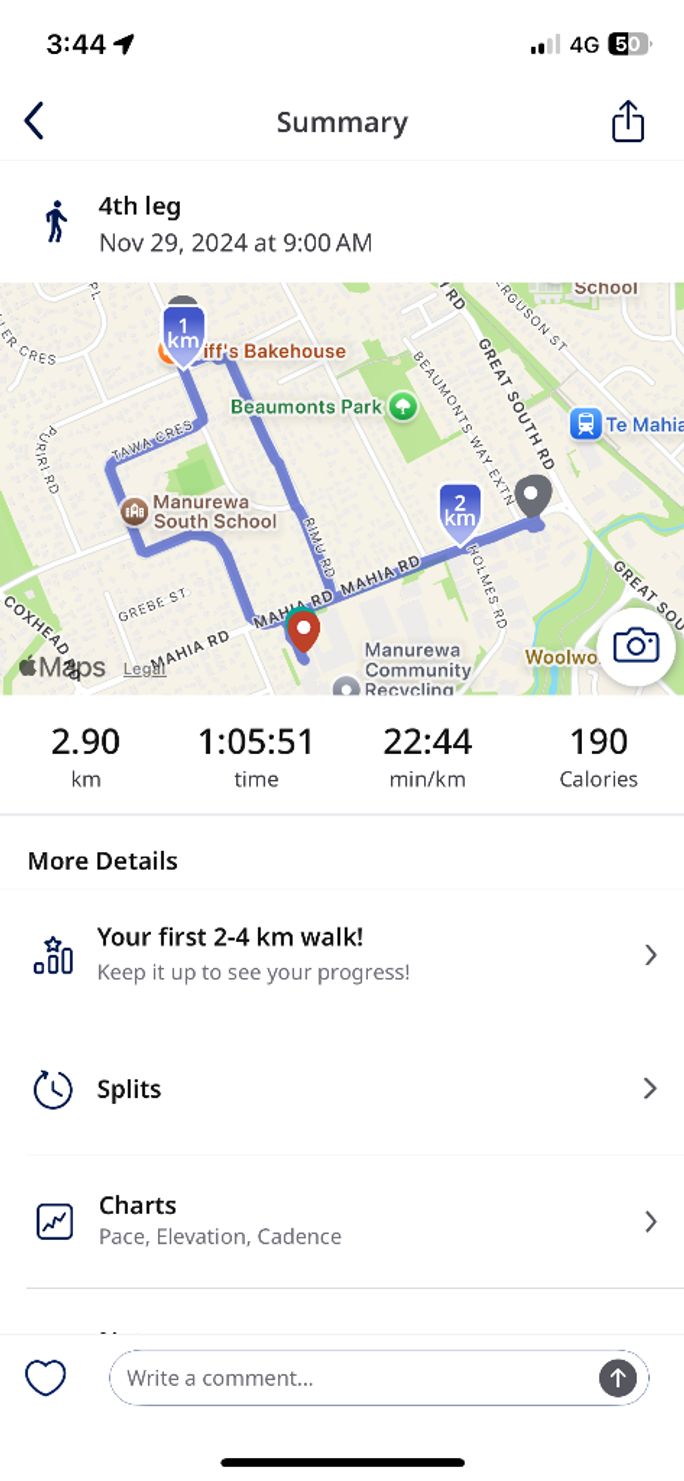Open the route map of the walk
Screen dimensions: 684x1481
pos(340,490)
